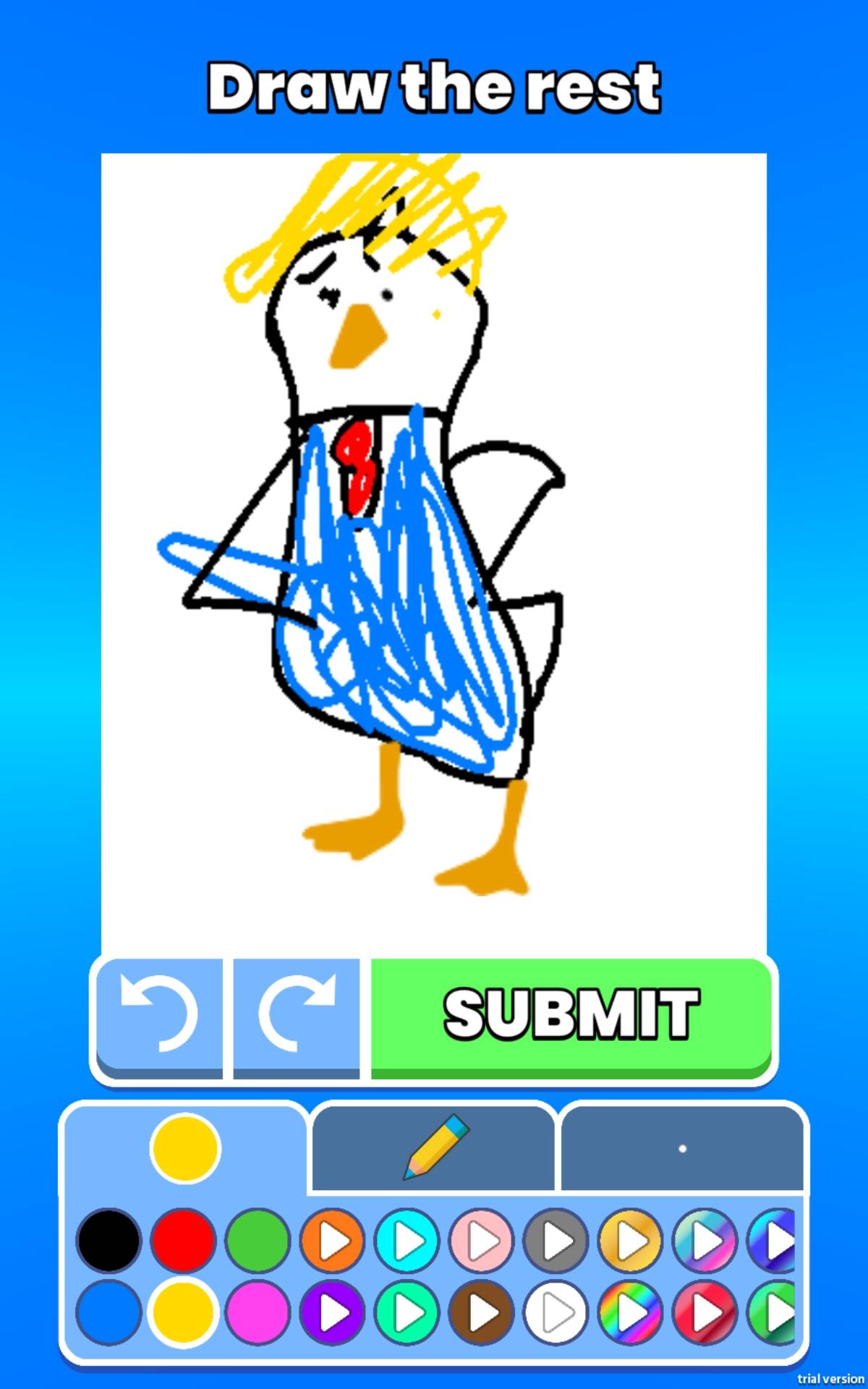Redo the undone stroke
The height and width of the screenshot is (1389, 868).
[x=296, y=1014]
